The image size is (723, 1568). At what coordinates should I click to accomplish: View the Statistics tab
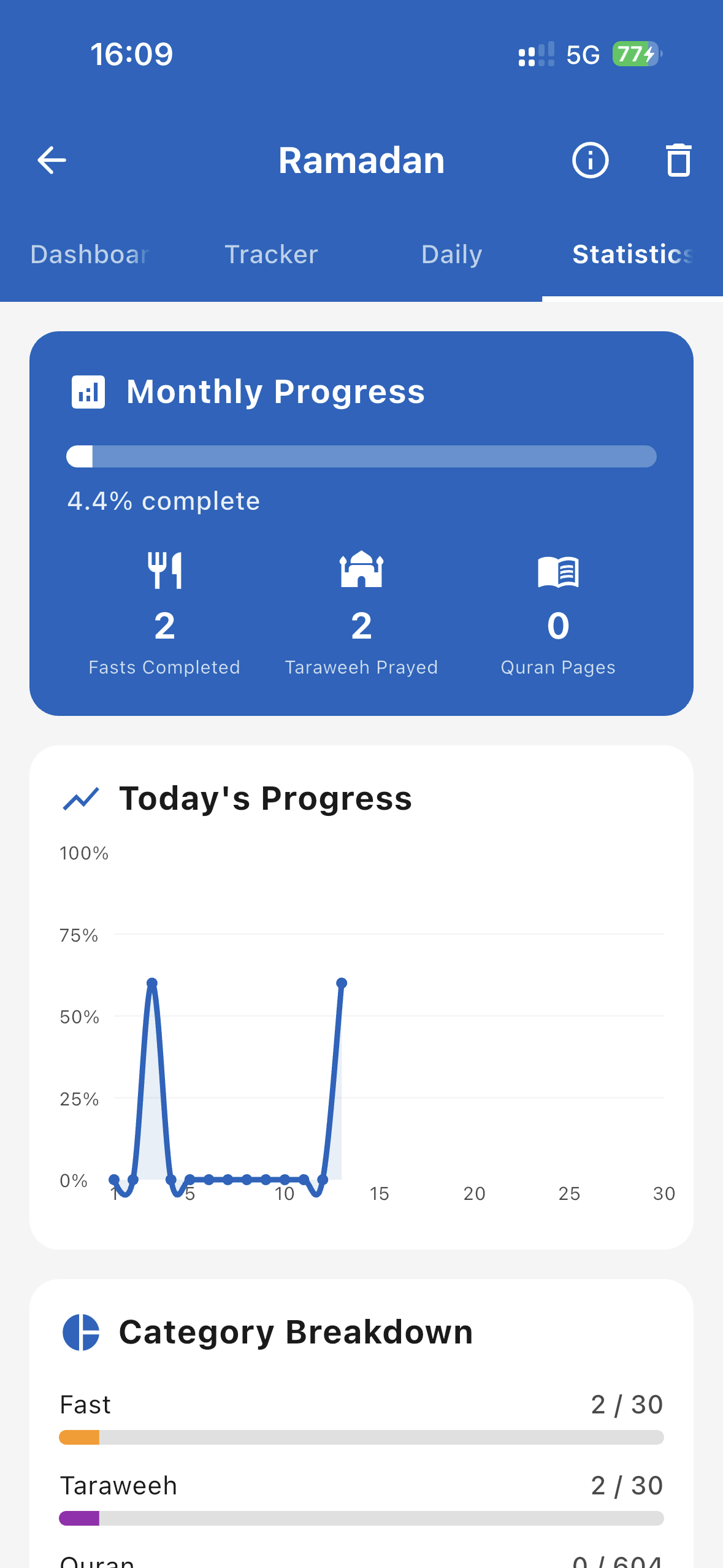coord(632,254)
